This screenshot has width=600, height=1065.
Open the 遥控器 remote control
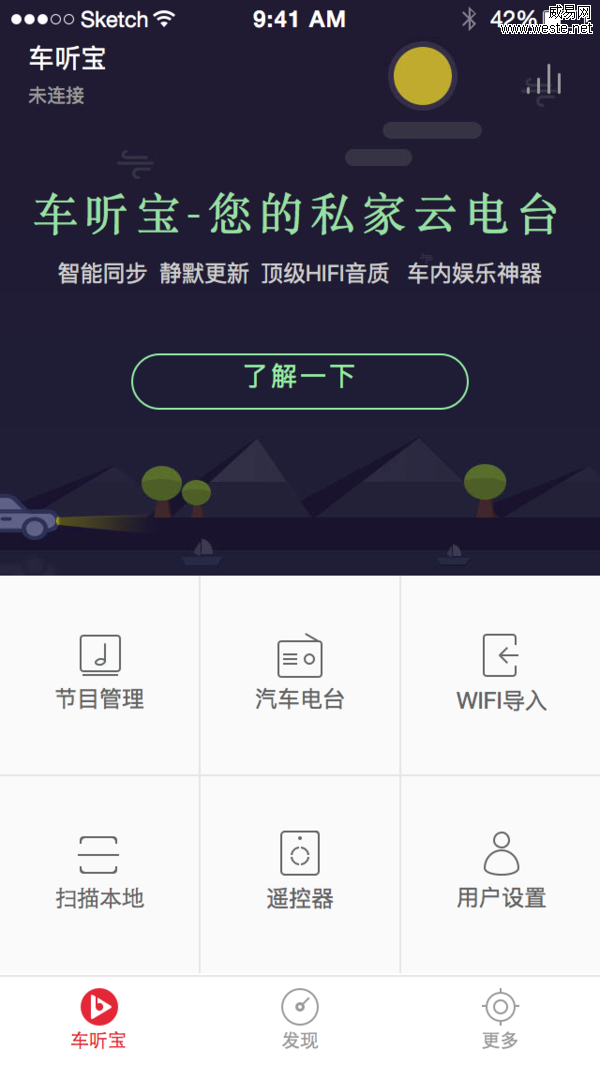(300, 873)
